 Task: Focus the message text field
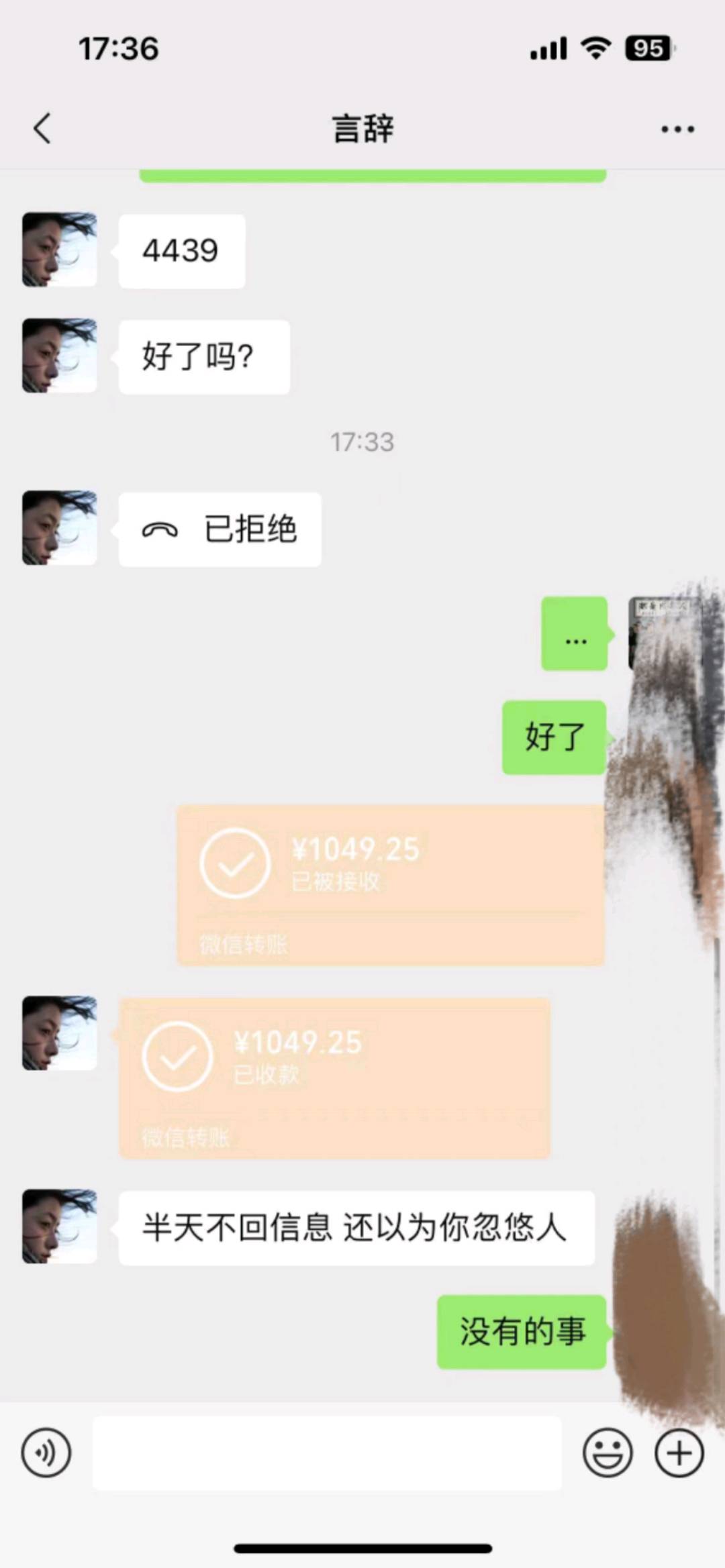tap(327, 1453)
